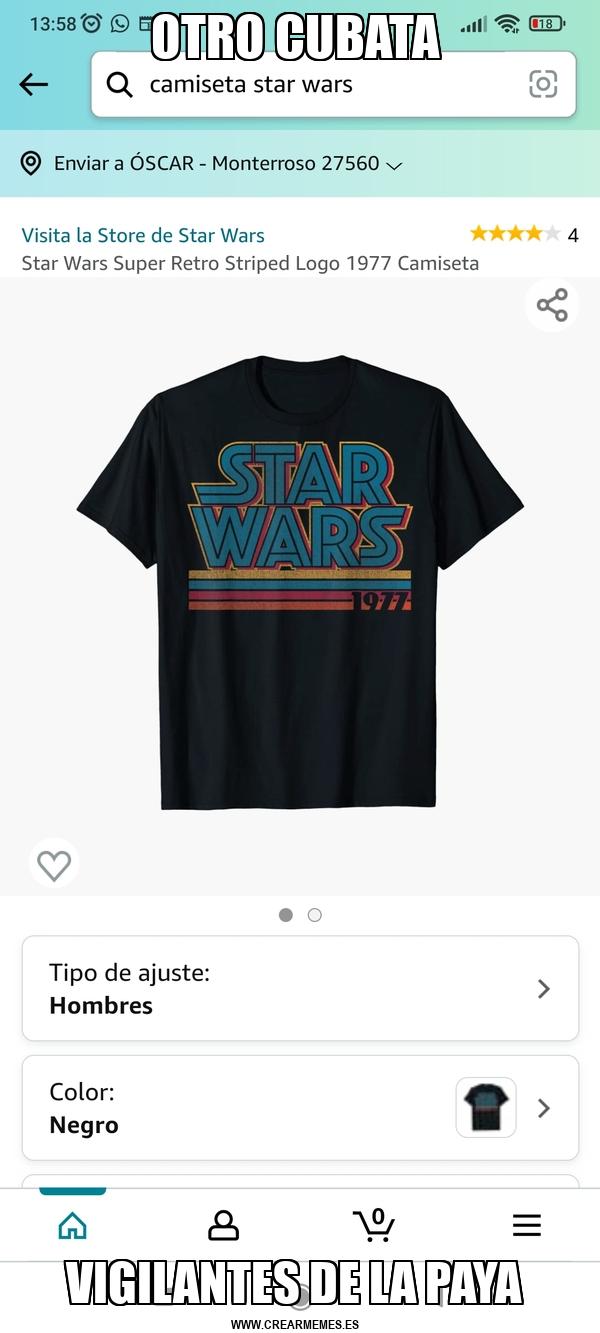This screenshot has height=1333, width=600.
Task: Tap the 'camiseta star wars' search field
Action: (x=333, y=85)
